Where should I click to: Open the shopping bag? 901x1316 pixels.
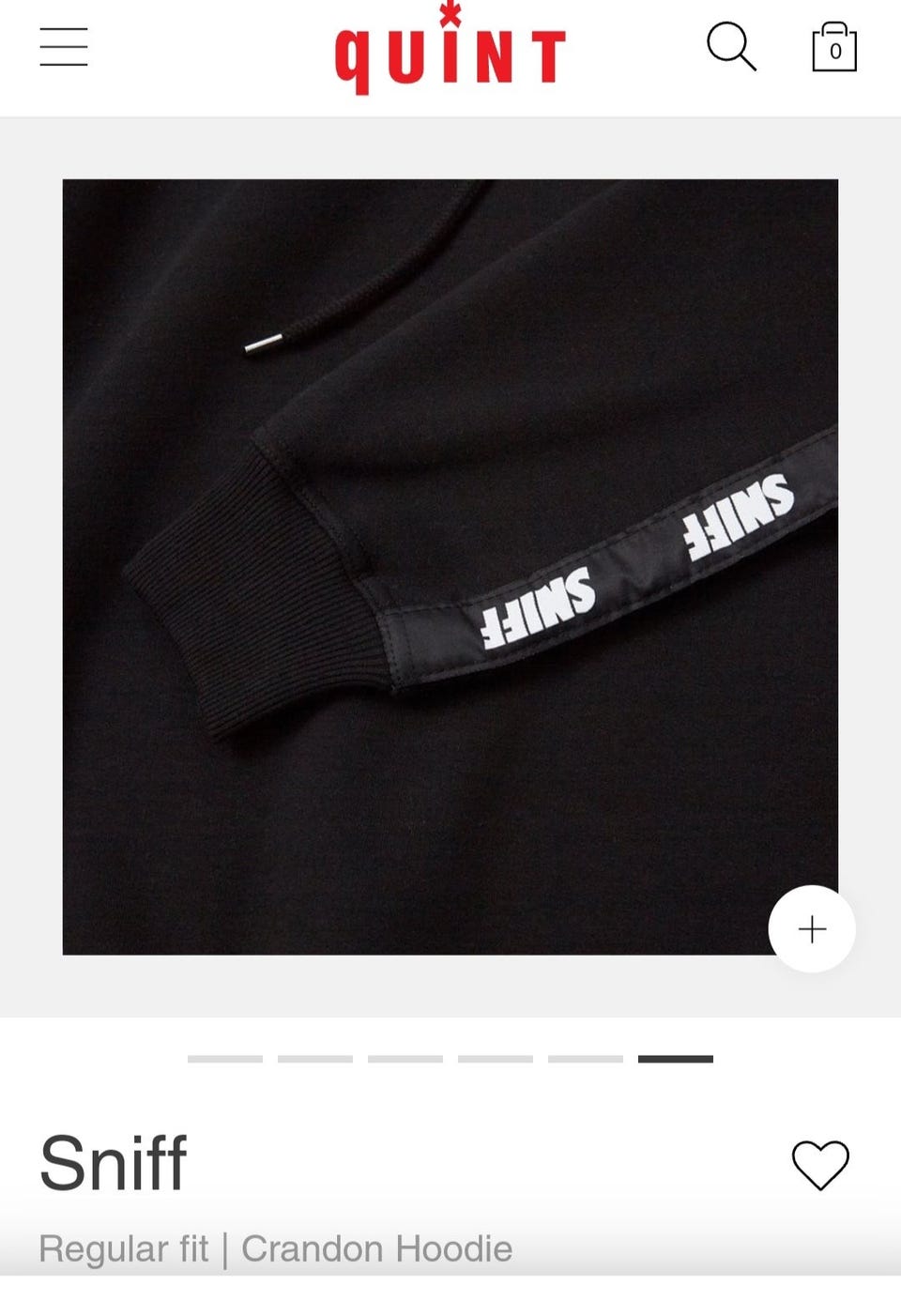tap(834, 48)
